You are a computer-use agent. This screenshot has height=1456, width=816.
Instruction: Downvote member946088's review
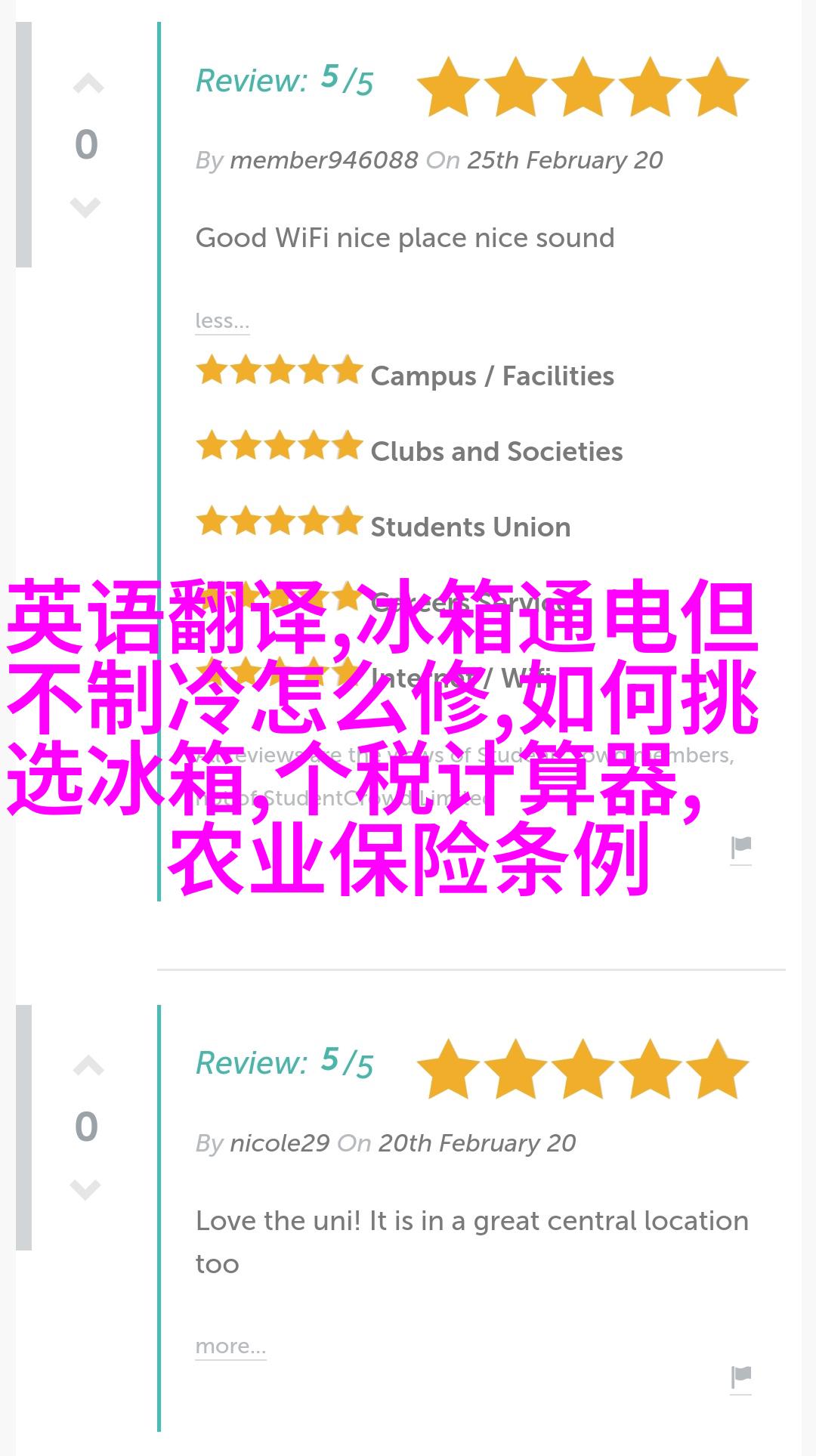[x=85, y=206]
